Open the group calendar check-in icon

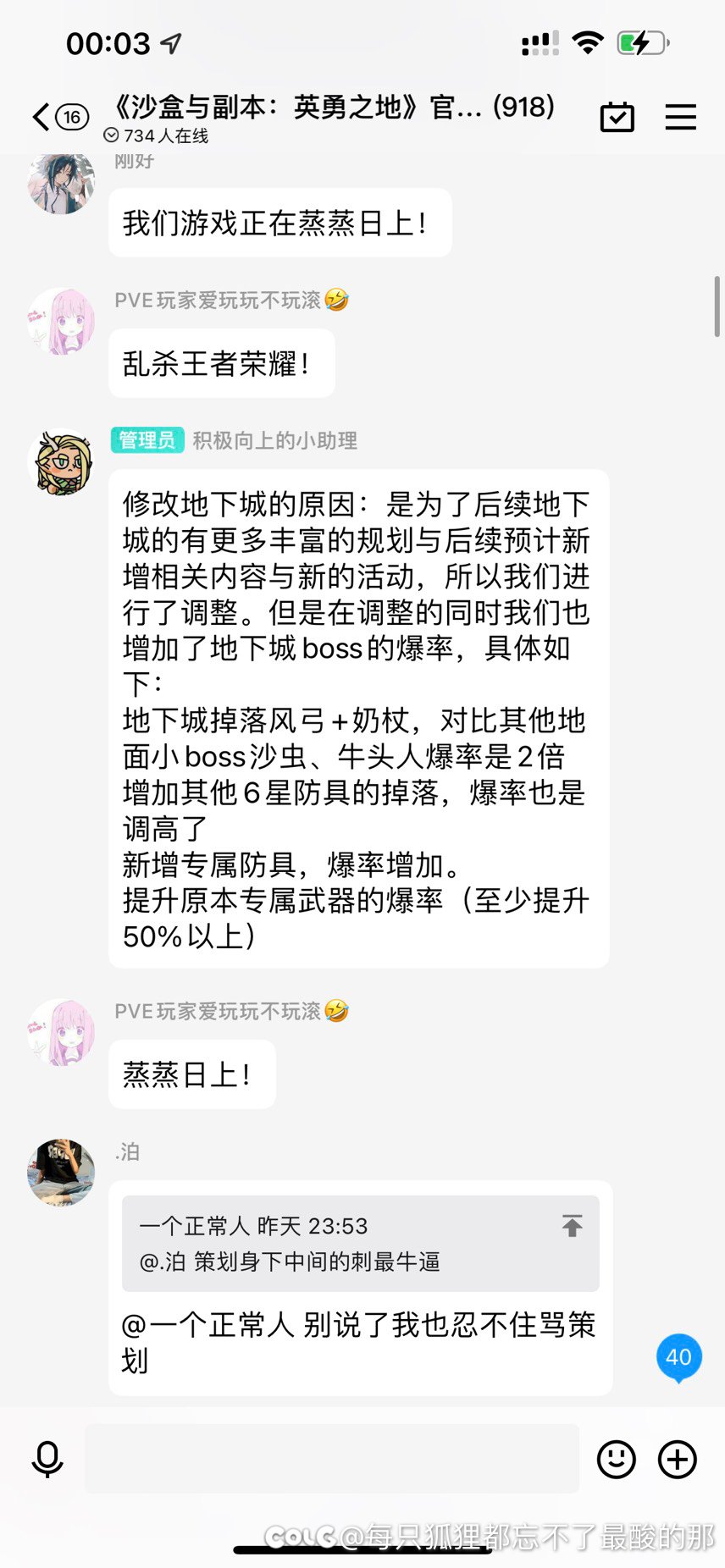coord(617,117)
